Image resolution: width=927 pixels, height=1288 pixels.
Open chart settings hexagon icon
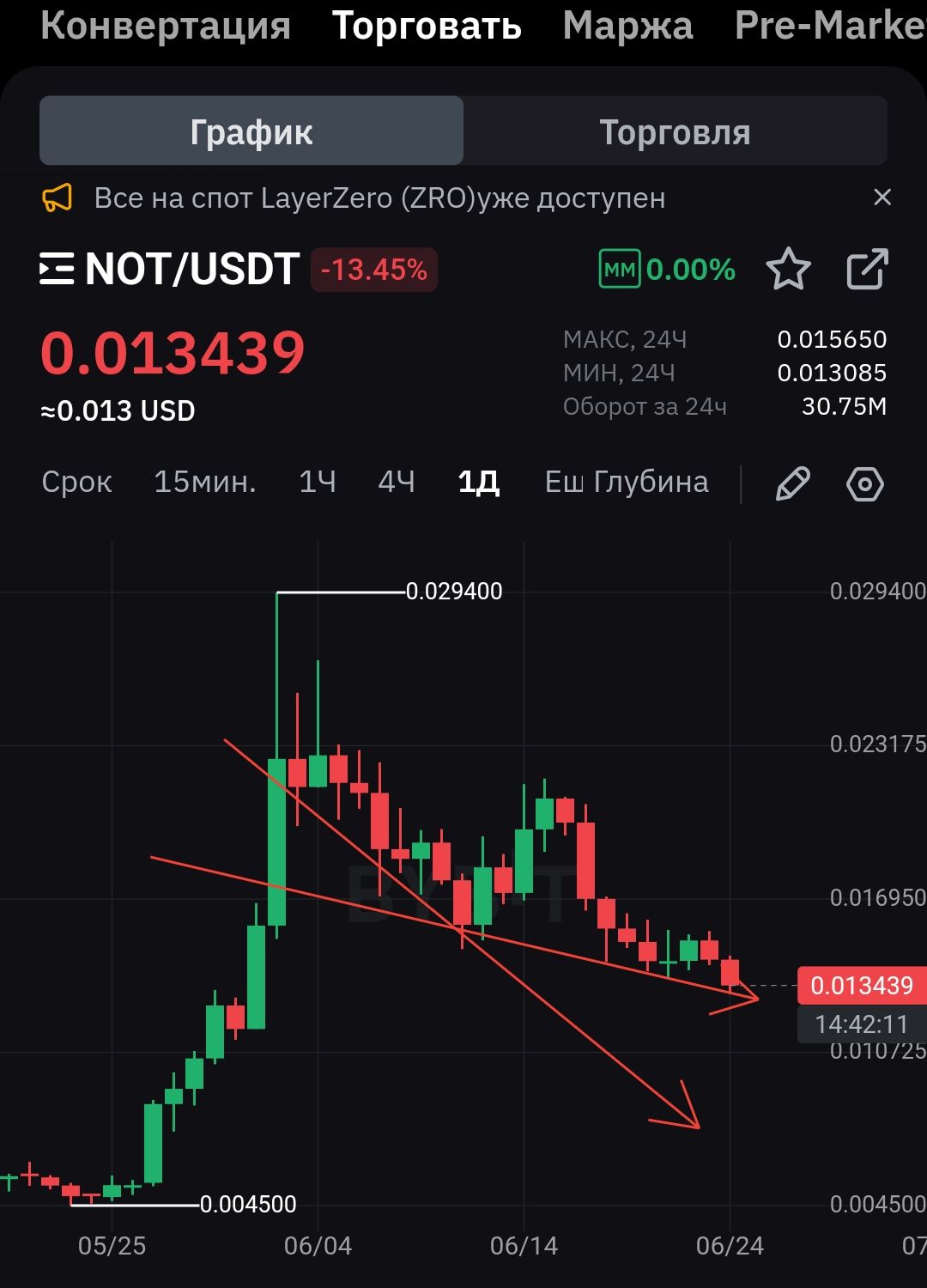coord(864,483)
